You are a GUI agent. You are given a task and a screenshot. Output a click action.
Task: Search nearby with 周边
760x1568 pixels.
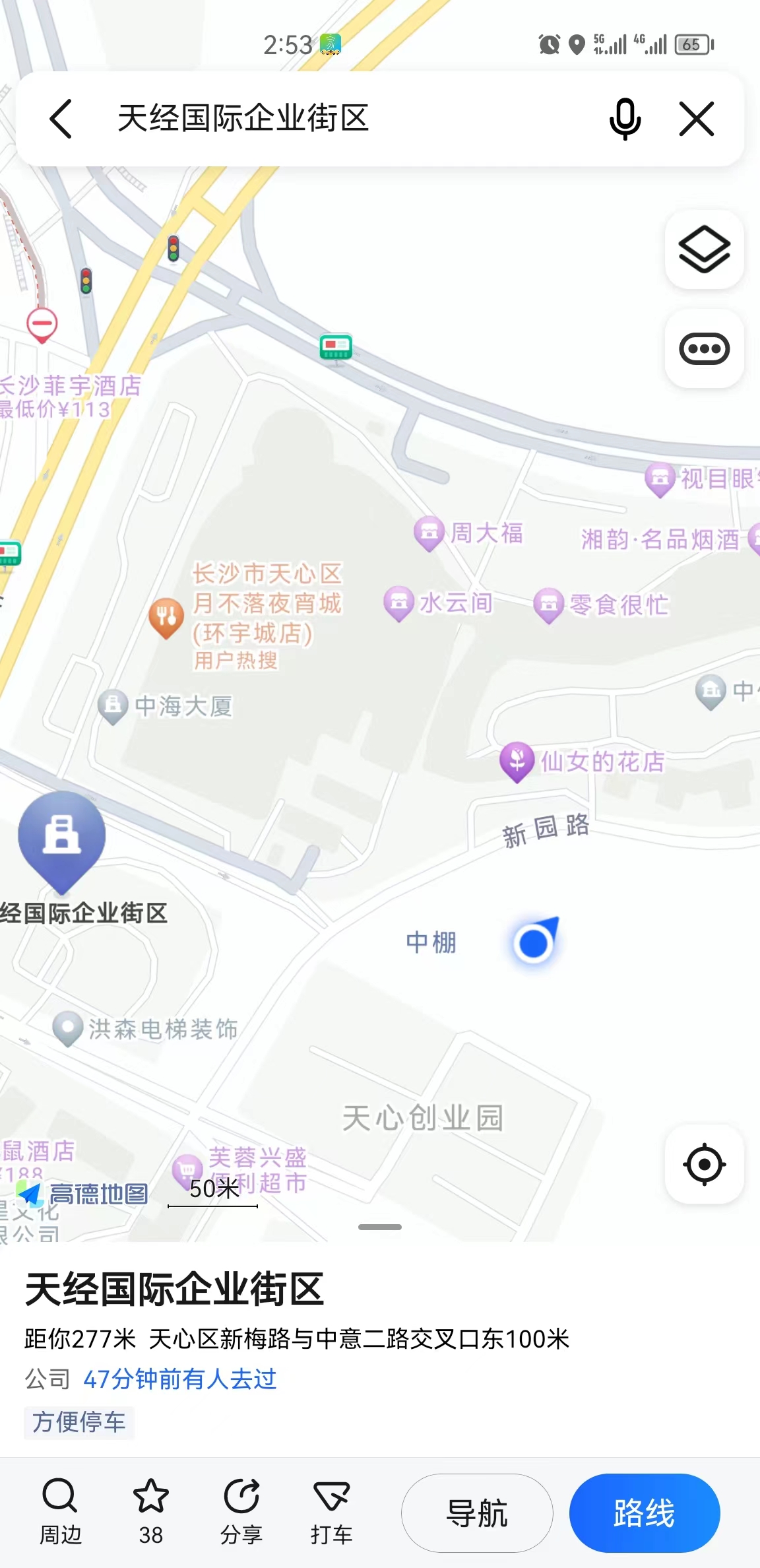click(x=60, y=1513)
